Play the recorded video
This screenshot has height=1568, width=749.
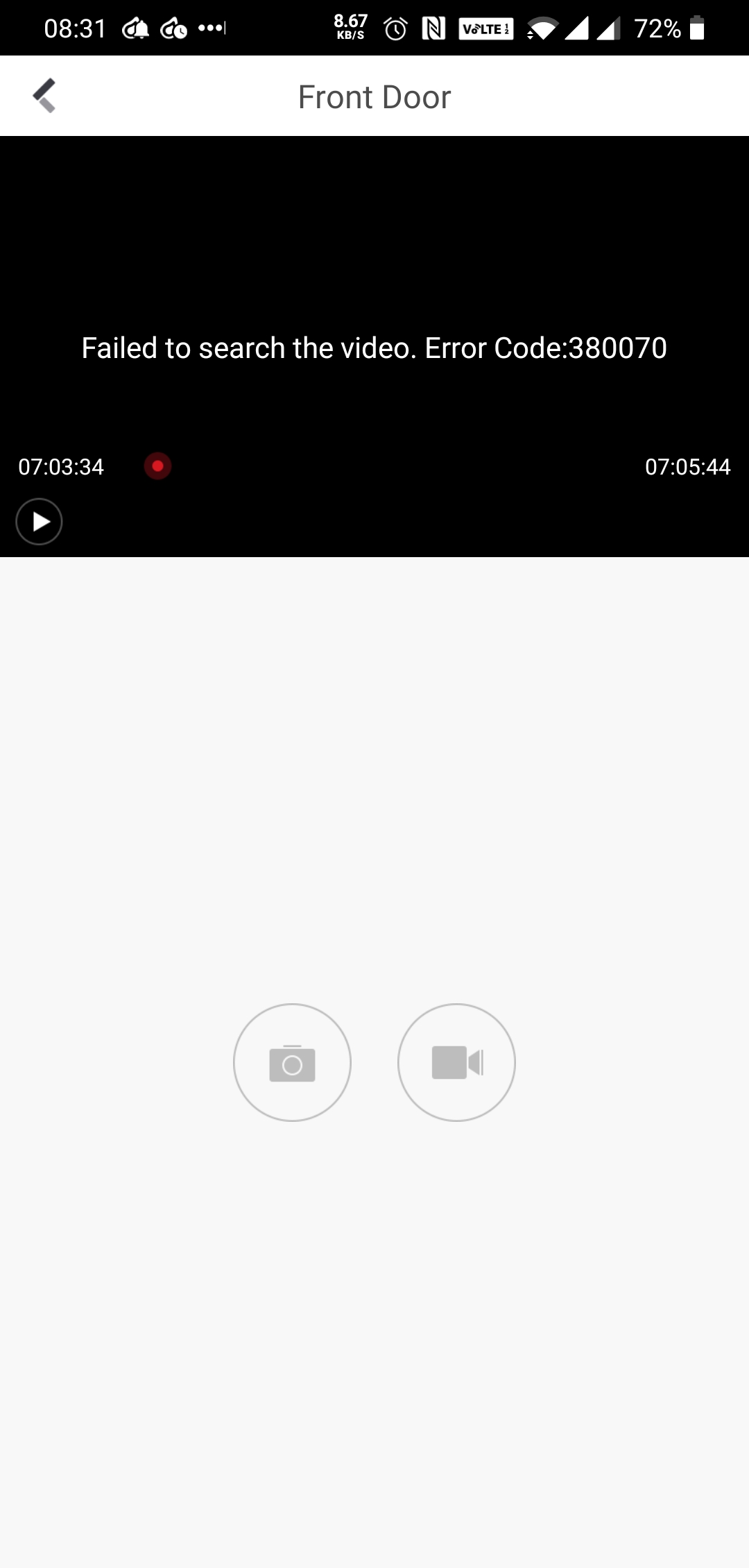point(40,522)
